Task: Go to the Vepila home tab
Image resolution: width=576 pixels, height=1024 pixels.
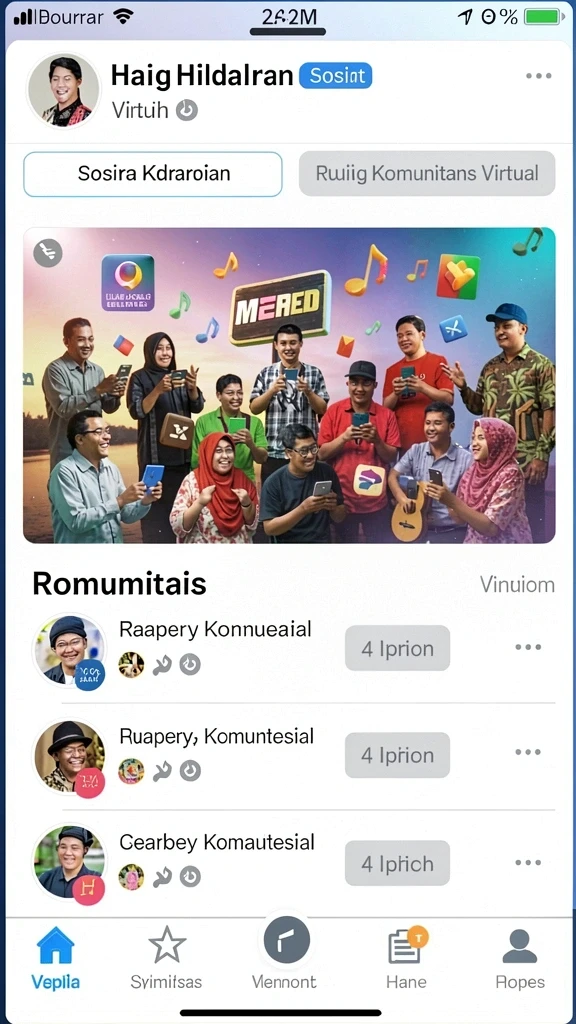Action: [x=56, y=957]
